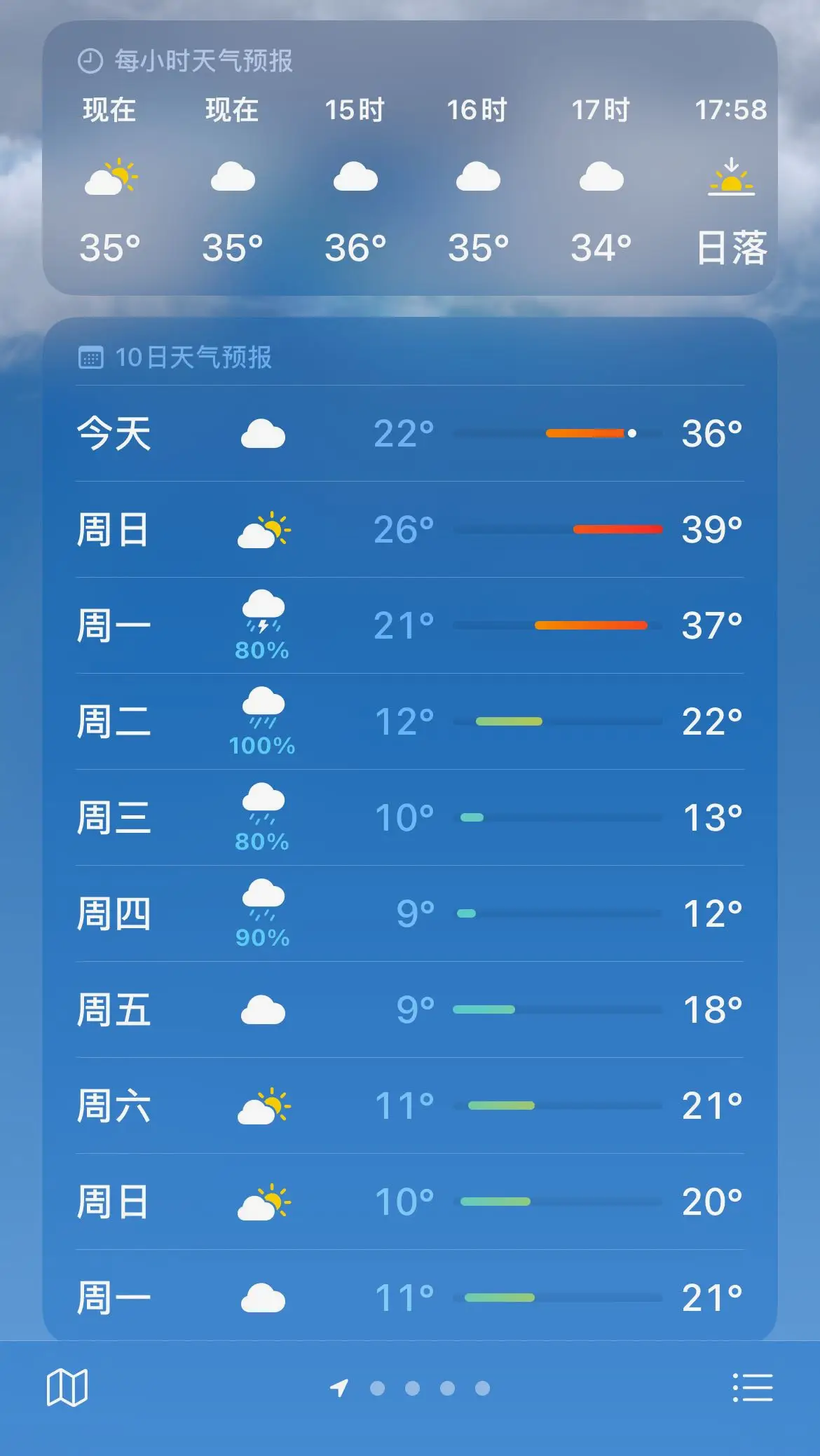The height and width of the screenshot is (1456, 820).
Task: Tap the current-location page indicator arrow
Action: point(339,1387)
